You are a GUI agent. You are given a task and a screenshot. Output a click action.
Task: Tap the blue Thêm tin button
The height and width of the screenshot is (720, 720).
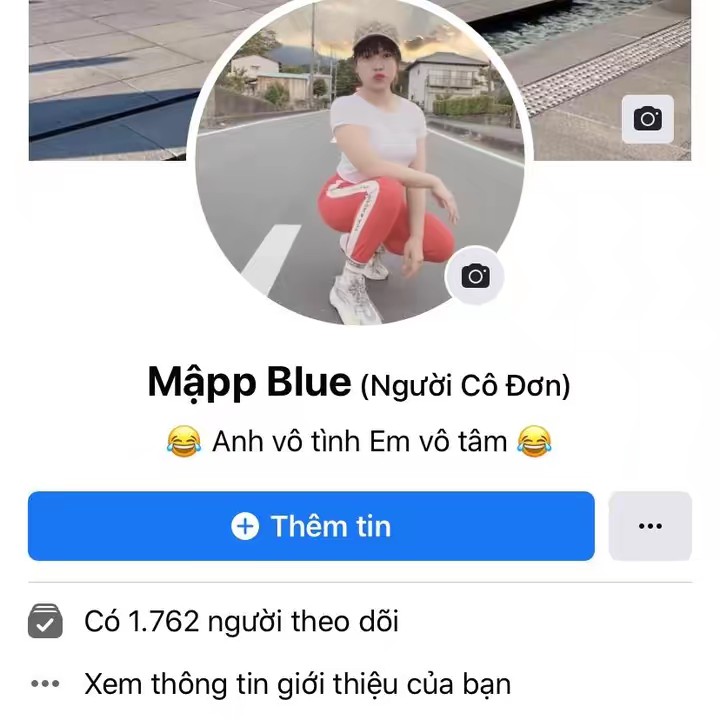point(311,526)
